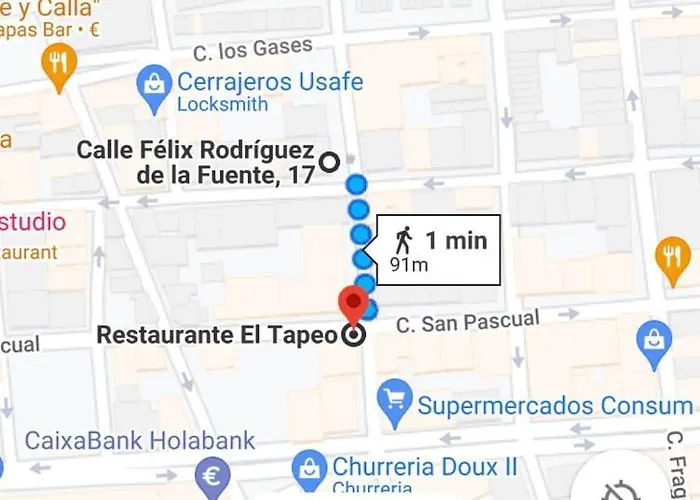700x500 pixels.
Task: Open the Cerrajeros Usafe locksmith pin
Action: [155, 83]
